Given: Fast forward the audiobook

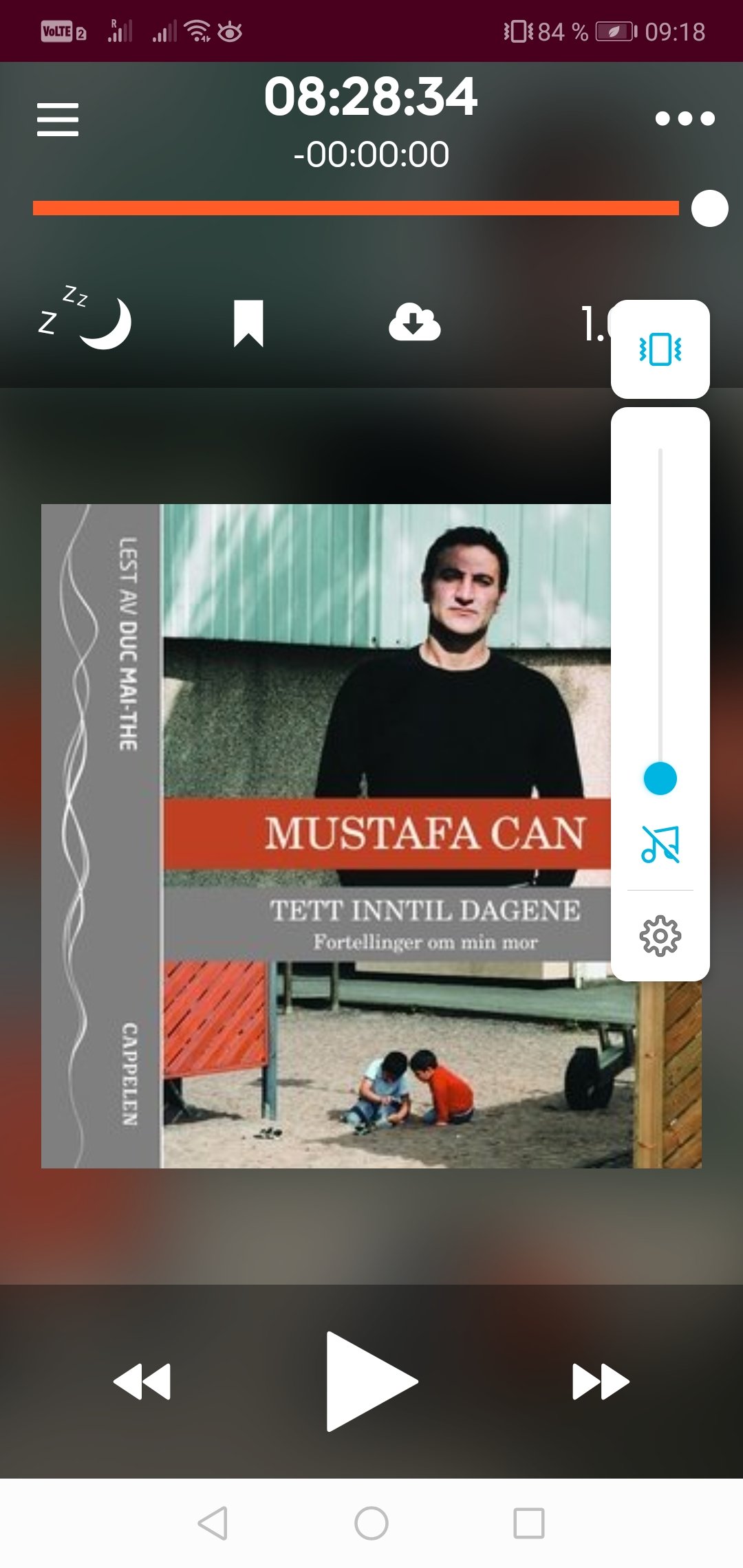Looking at the screenshot, I should point(601,1381).
